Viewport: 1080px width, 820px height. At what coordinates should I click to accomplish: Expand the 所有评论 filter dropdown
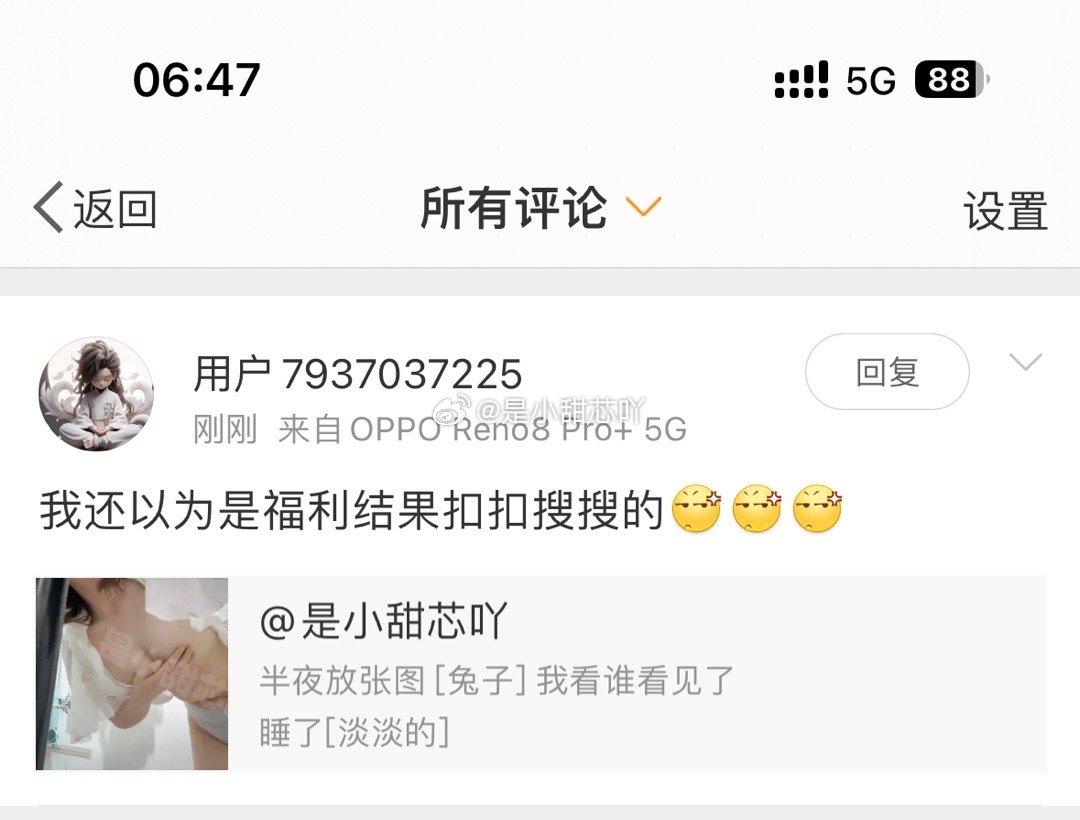[540, 208]
